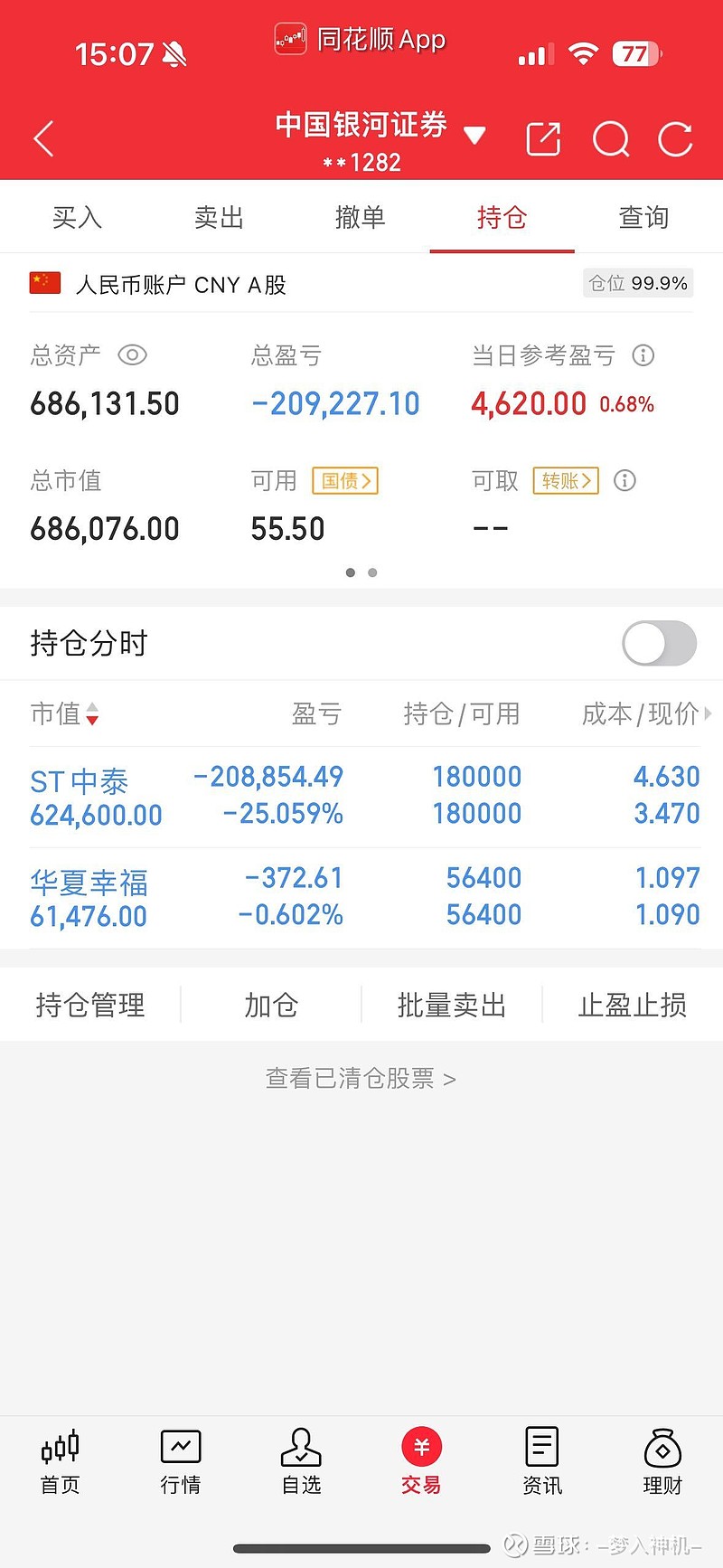The width and height of the screenshot is (723, 1568).
Task: Open the share/export icon in the header
Action: click(x=543, y=139)
